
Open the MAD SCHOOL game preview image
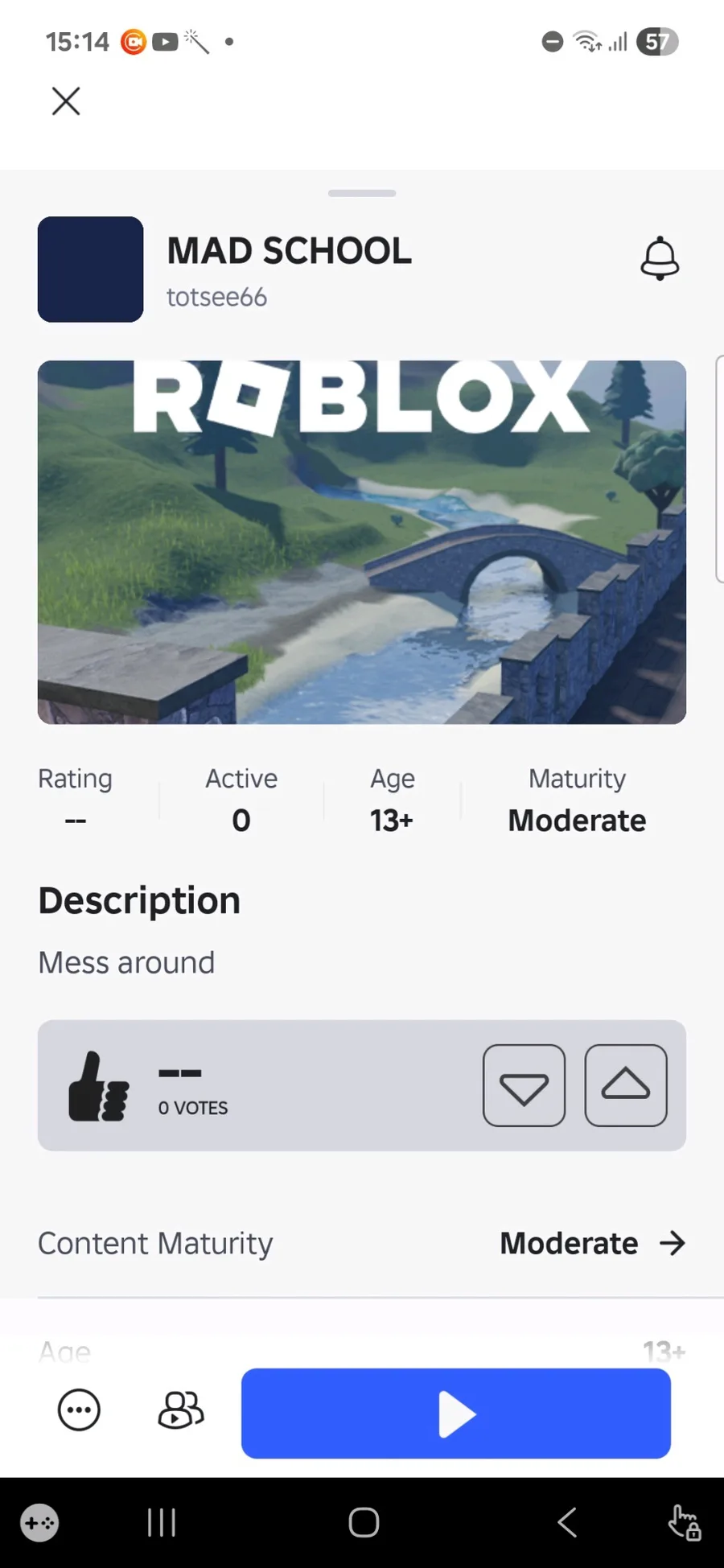coord(362,542)
